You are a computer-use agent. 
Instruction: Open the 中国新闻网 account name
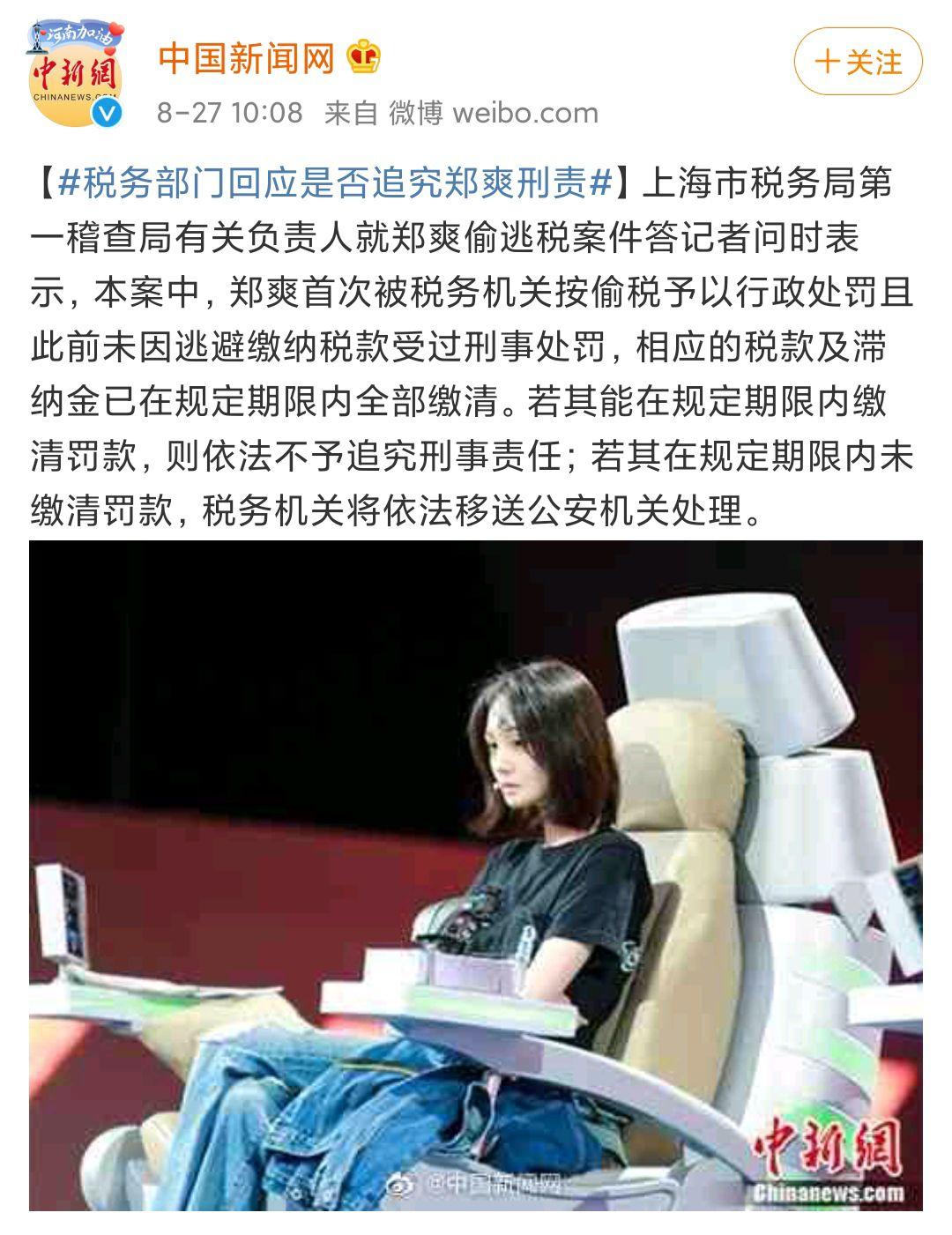click(x=246, y=59)
